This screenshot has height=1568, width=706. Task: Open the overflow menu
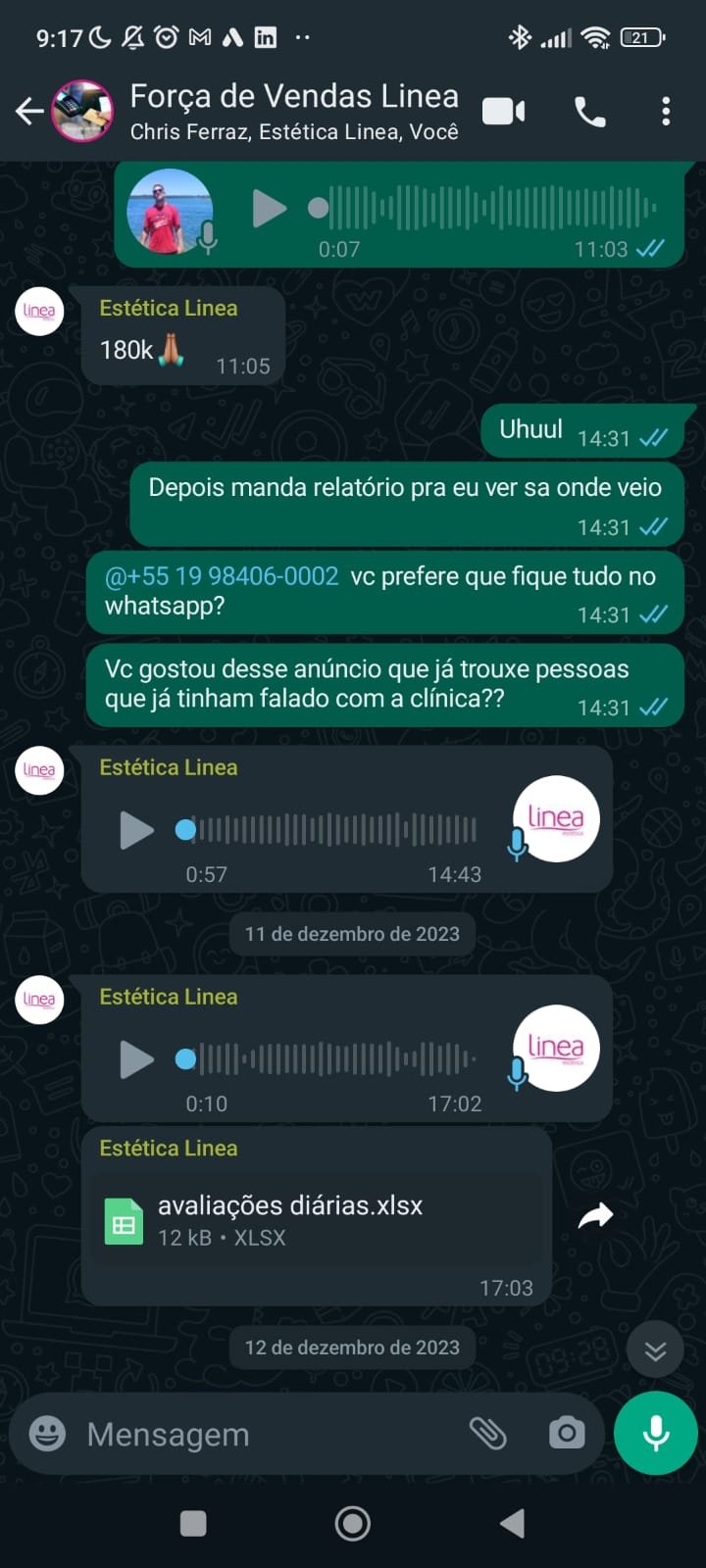(x=666, y=112)
